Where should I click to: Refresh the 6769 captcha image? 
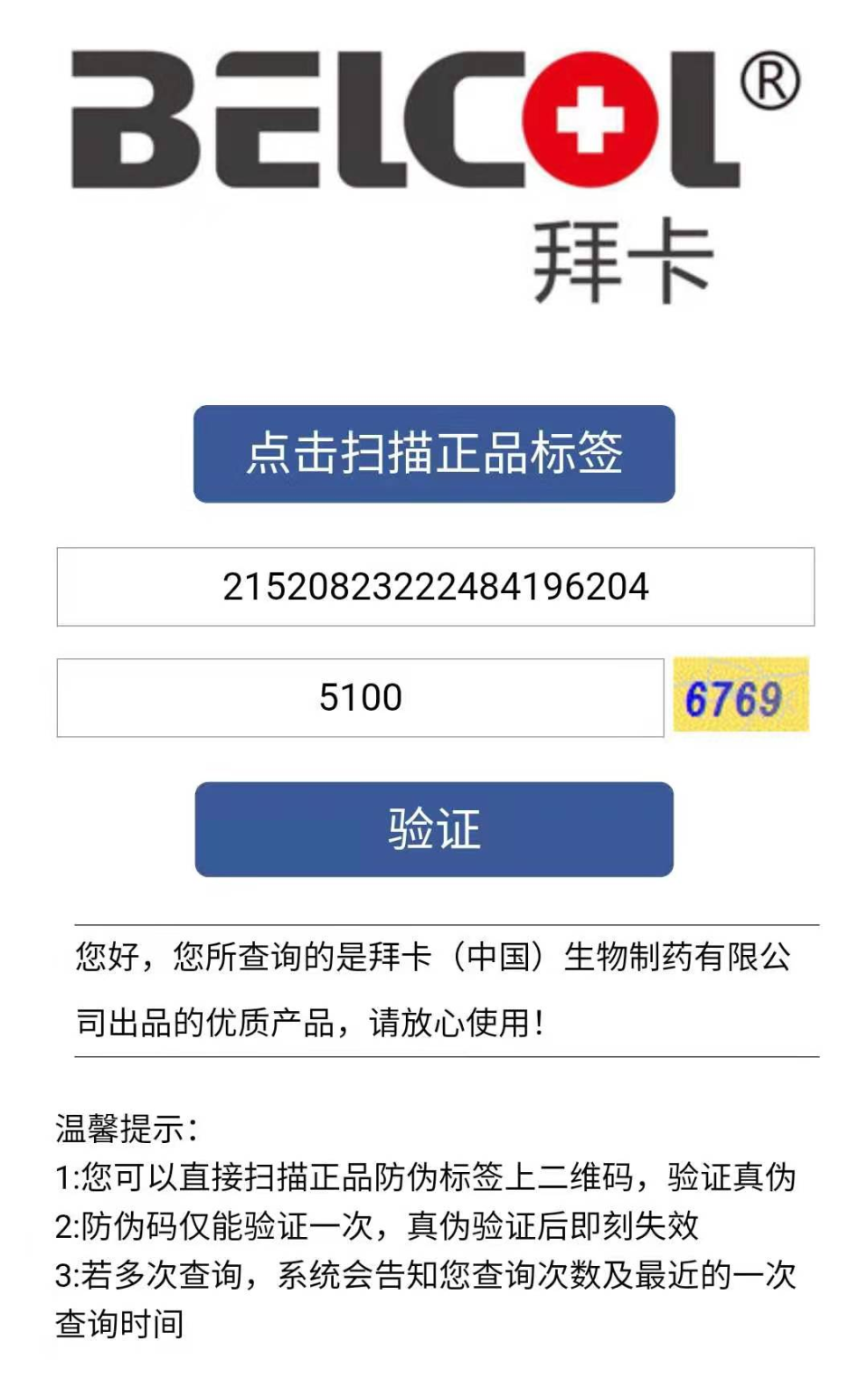pyautogui.click(x=741, y=695)
